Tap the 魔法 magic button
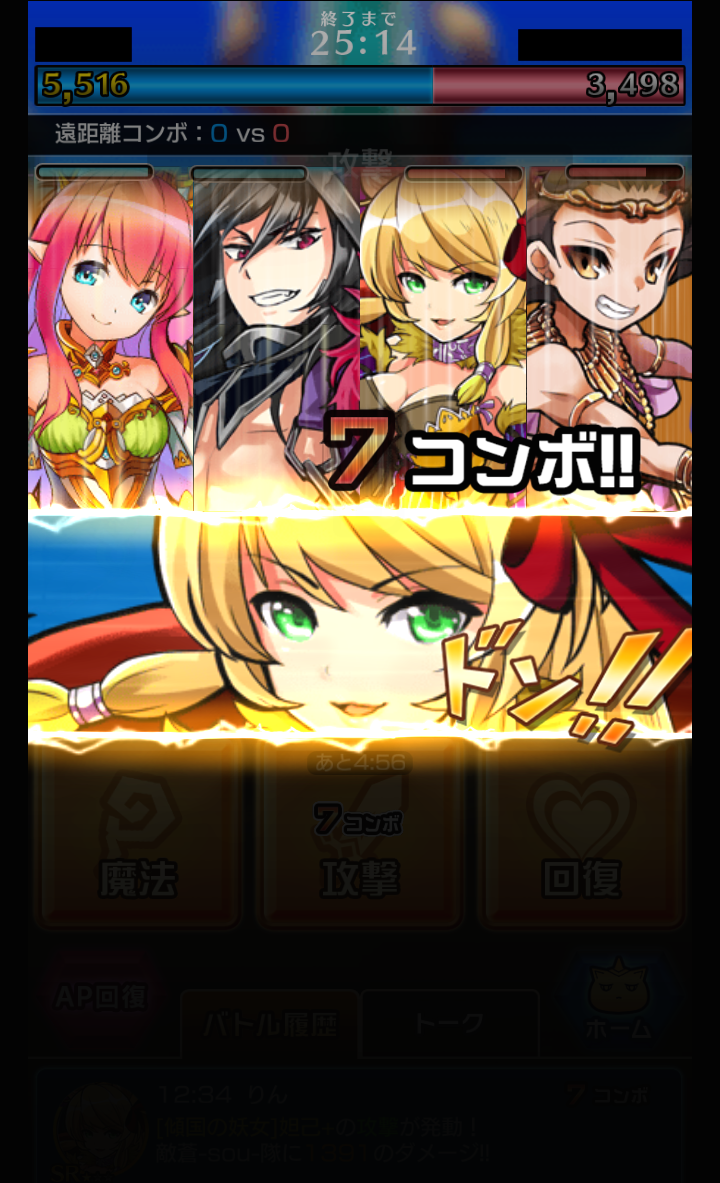Viewport: 720px width, 1183px height. [x=138, y=840]
